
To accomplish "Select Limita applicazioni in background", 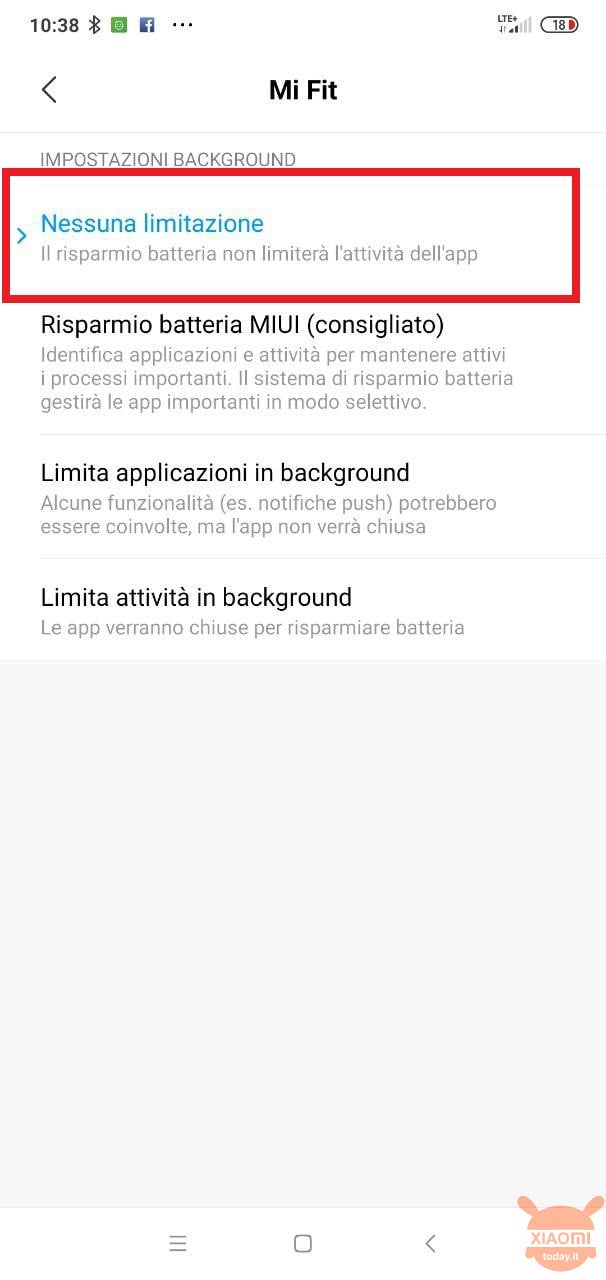I will point(303,497).
